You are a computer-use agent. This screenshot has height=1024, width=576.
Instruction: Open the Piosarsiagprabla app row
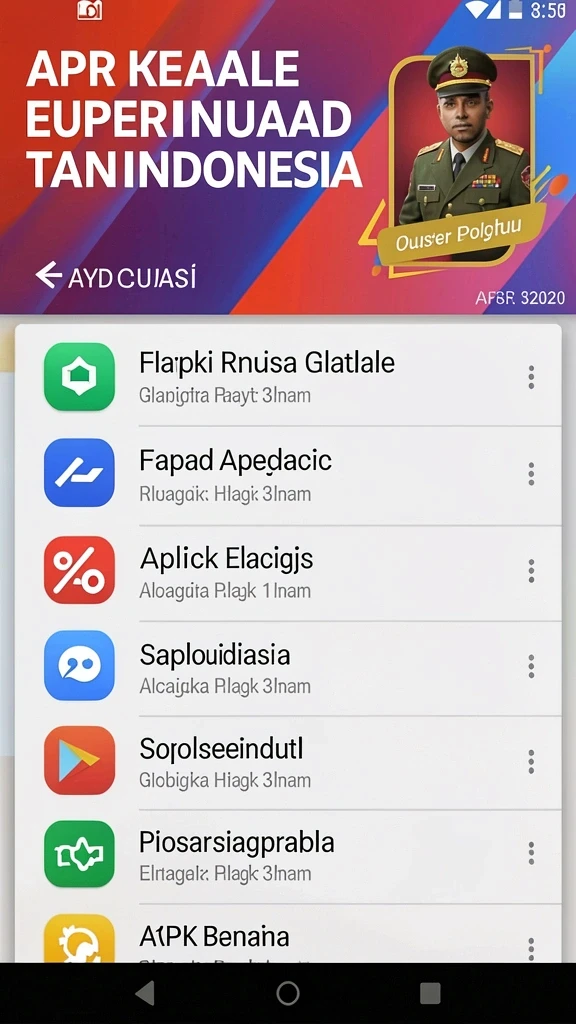288,856
